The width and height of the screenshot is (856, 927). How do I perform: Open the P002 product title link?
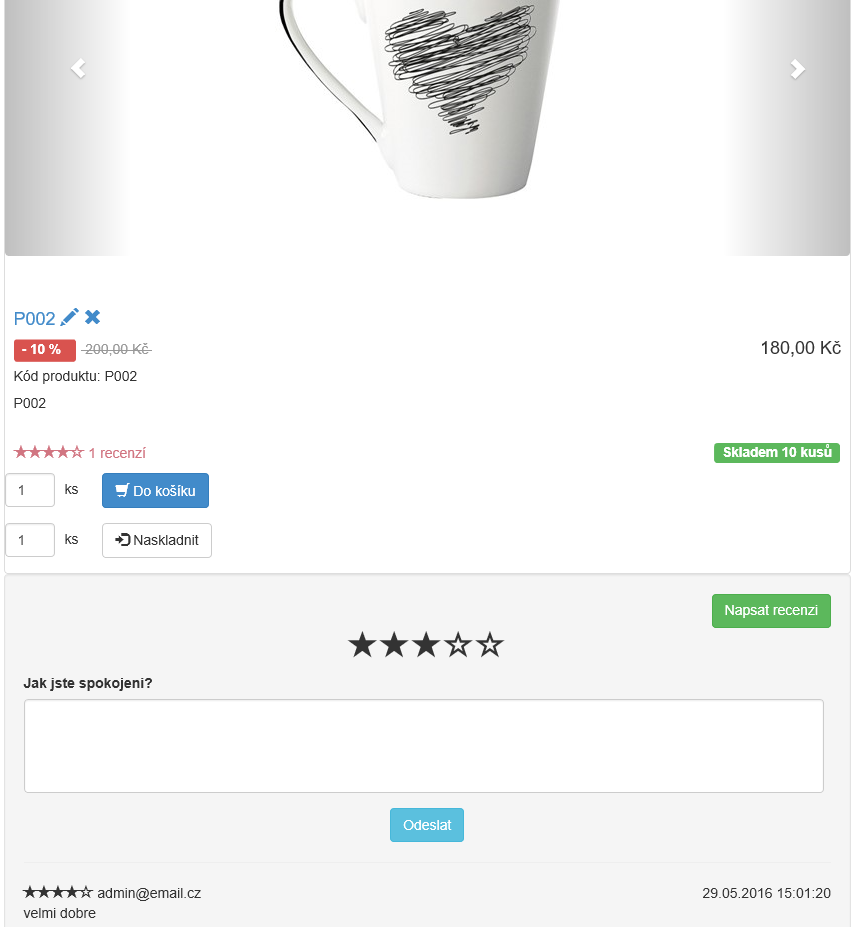tap(34, 319)
